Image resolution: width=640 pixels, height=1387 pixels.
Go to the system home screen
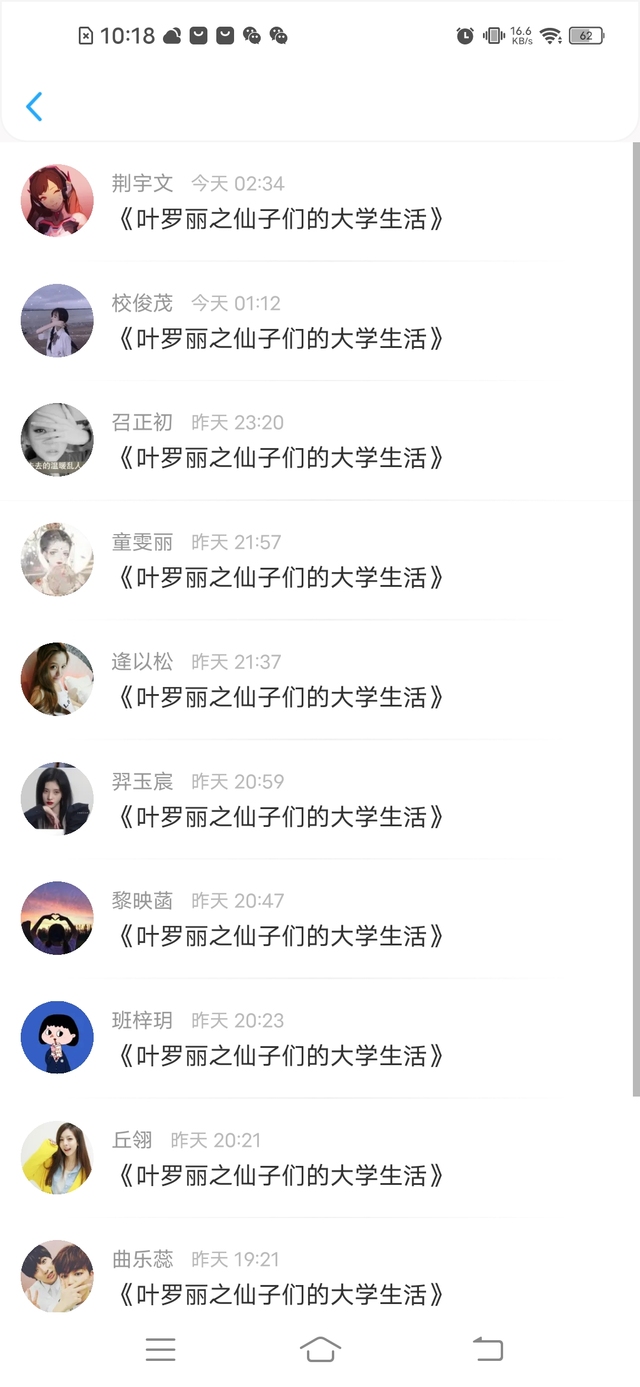(320, 1350)
